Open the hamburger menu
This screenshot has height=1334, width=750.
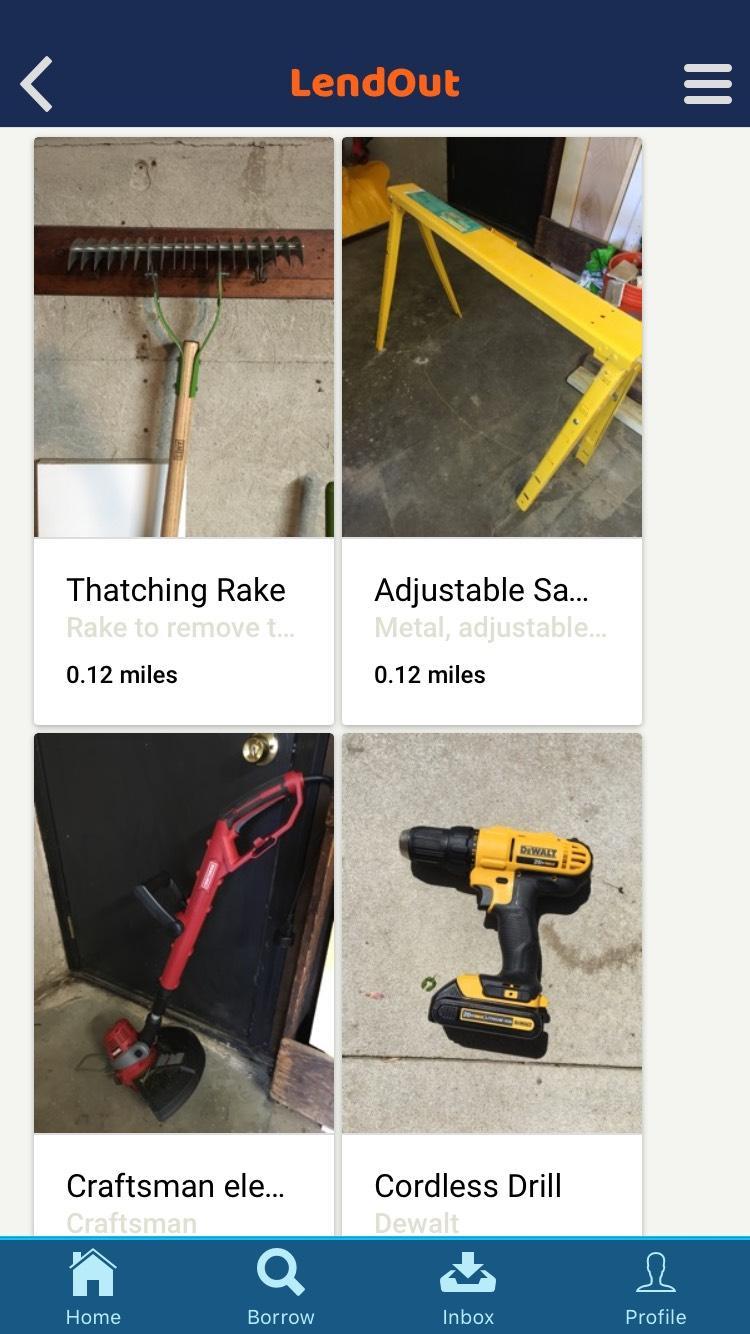[x=707, y=84]
